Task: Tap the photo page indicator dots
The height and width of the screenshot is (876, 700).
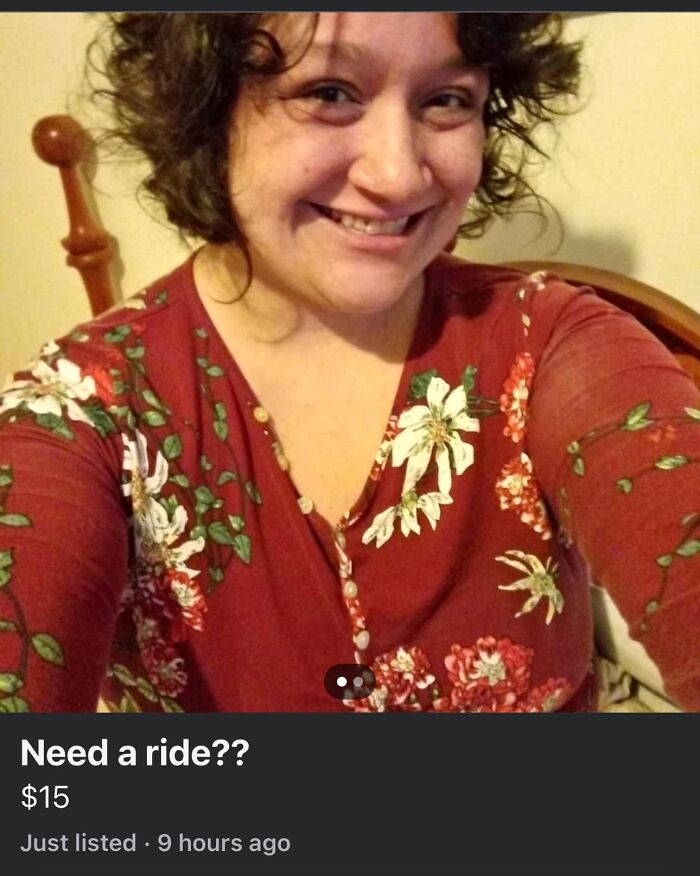Action: click(x=349, y=682)
